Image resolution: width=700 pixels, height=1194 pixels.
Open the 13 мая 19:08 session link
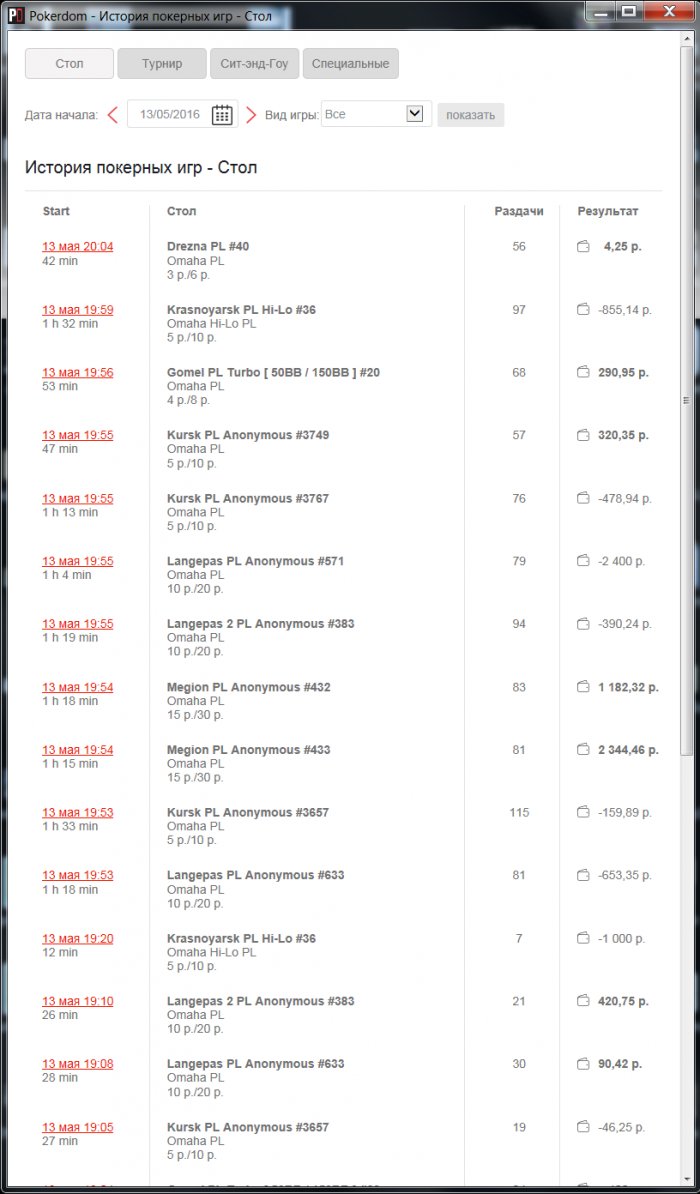(77, 1064)
